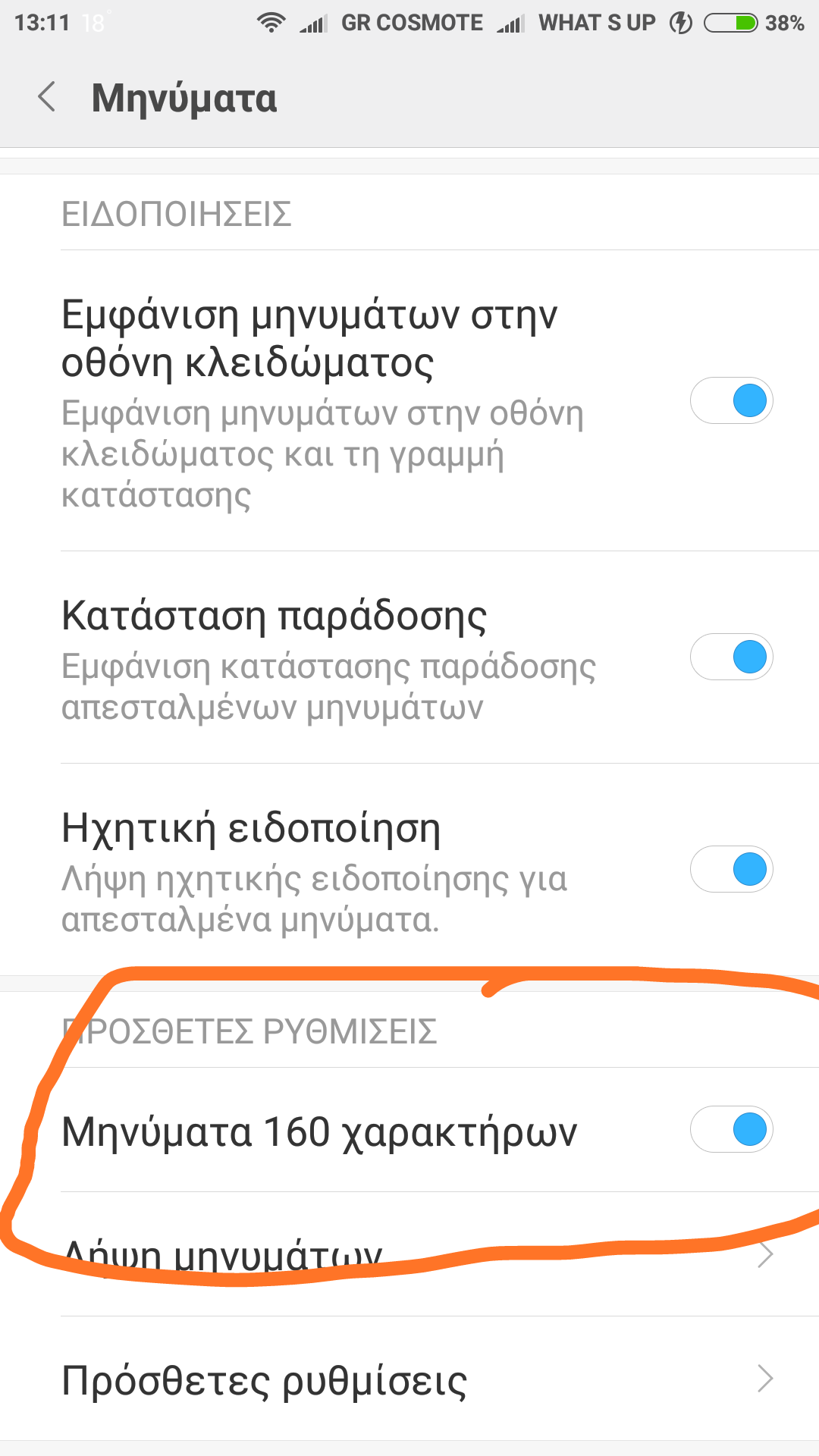Toggle Εμφάνιση μηνυμάτων στην οθόνη κλειδώματος switch

(731, 400)
